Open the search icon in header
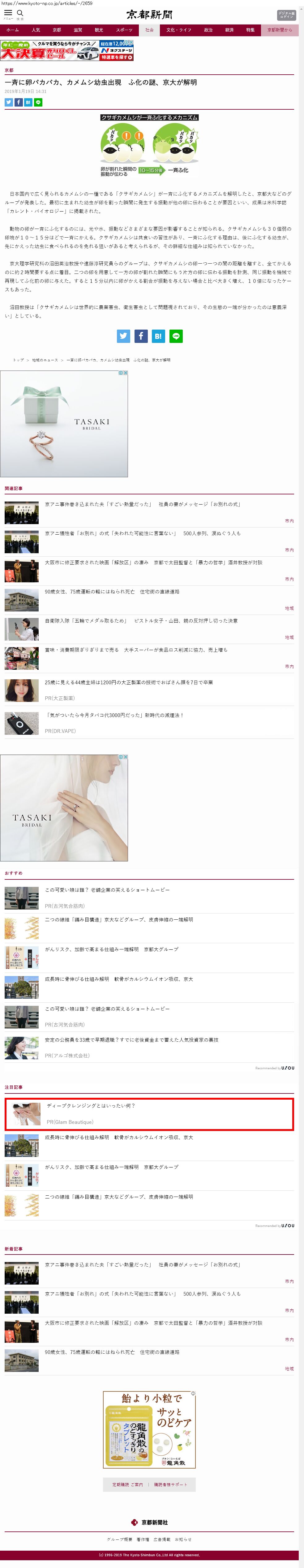This screenshot has width=304, height=1568. click(x=20, y=13)
